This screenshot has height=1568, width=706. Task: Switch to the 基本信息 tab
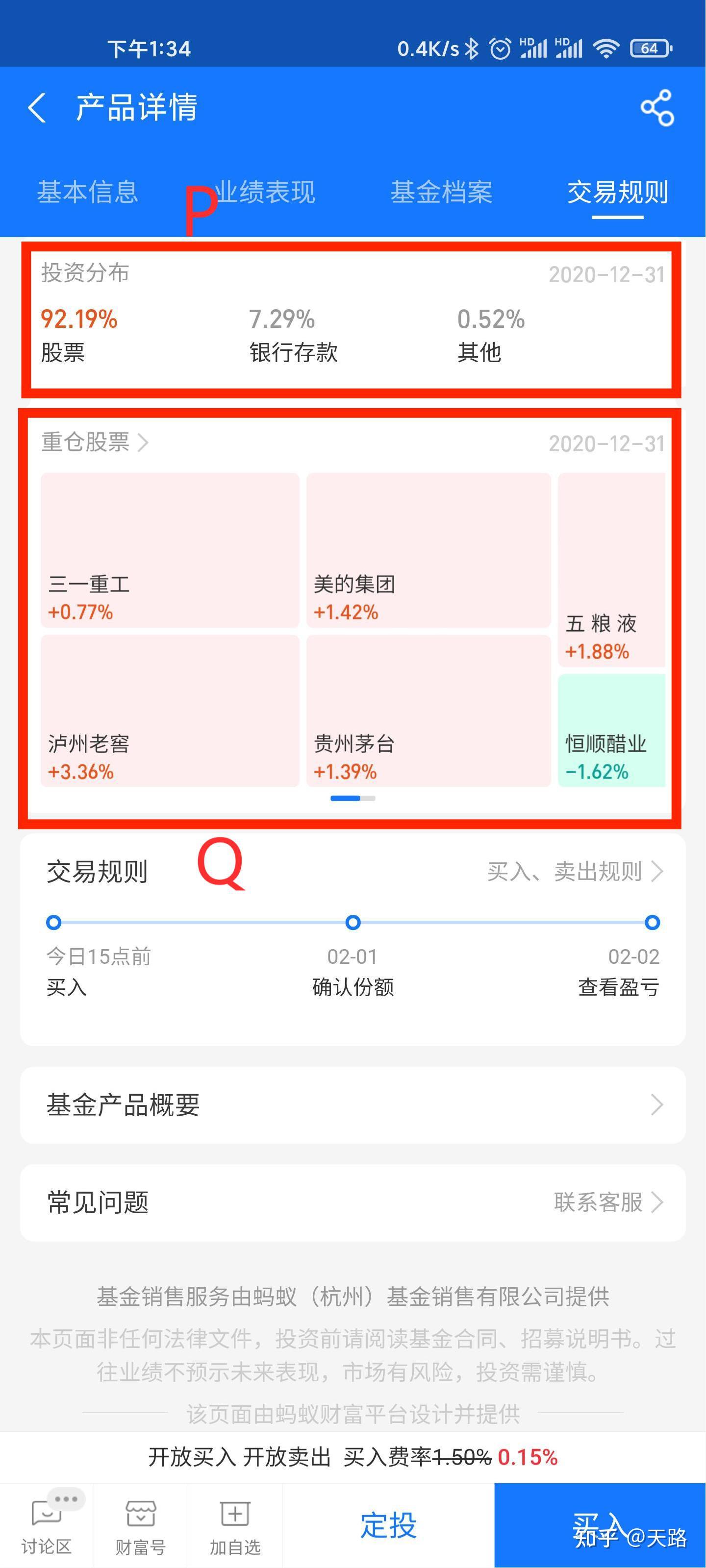click(88, 192)
